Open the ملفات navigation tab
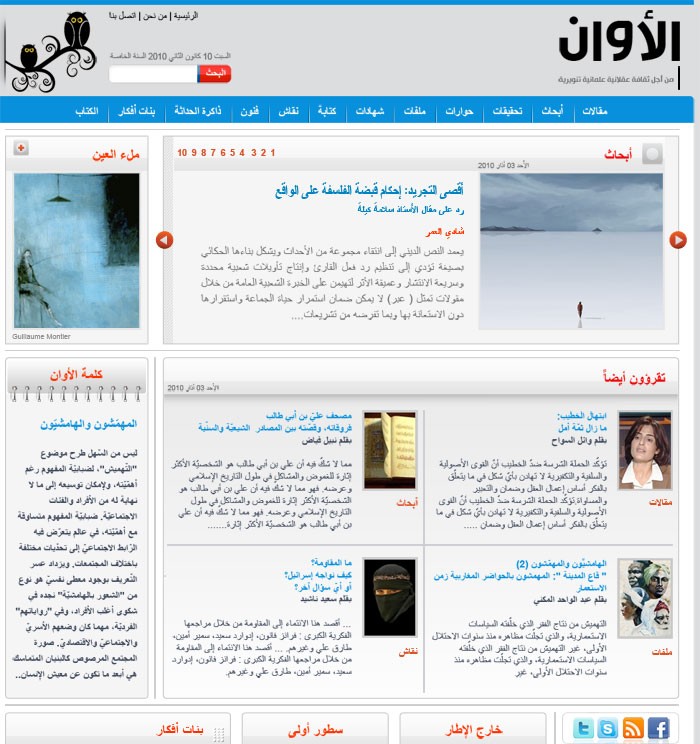This screenshot has width=700, height=744. pos(414,110)
